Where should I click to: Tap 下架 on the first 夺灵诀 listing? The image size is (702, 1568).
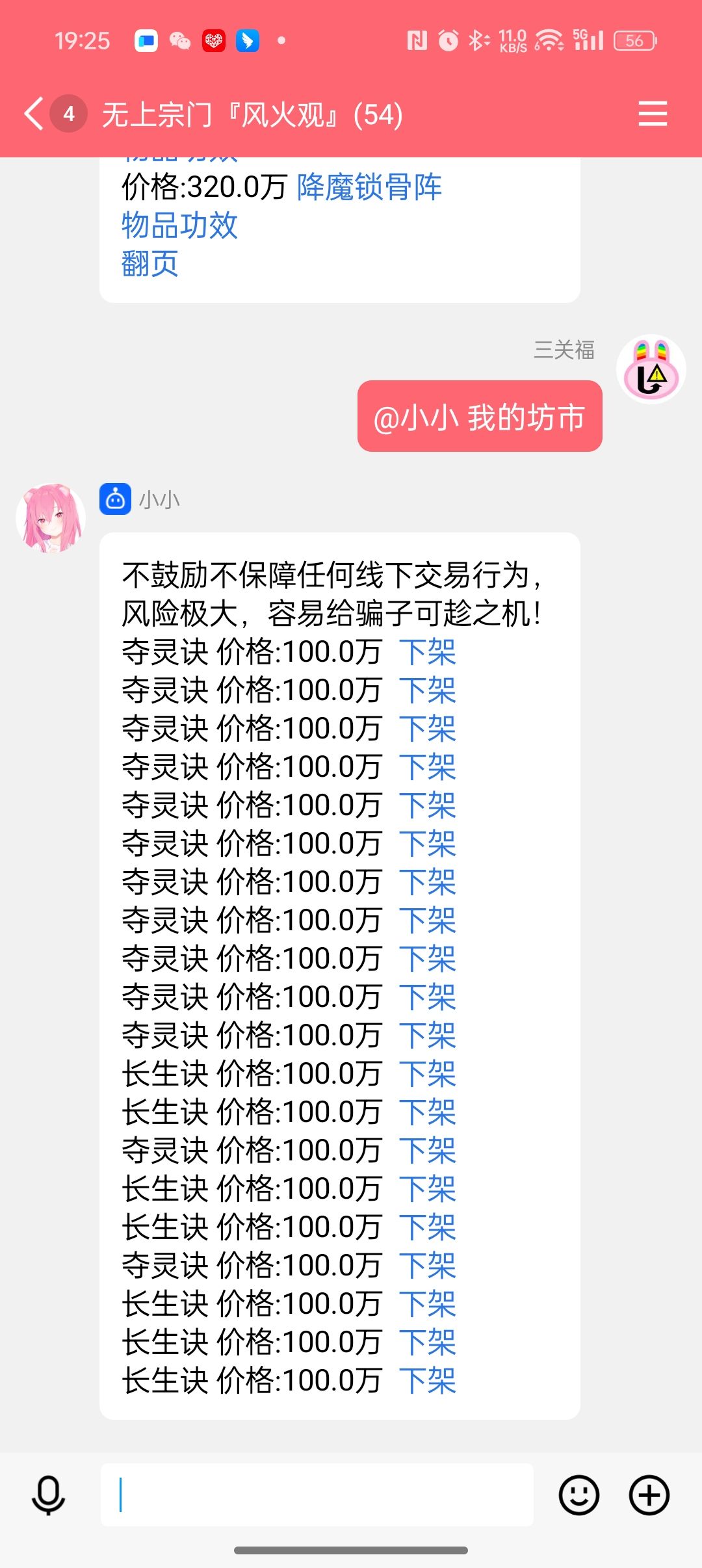pos(427,652)
